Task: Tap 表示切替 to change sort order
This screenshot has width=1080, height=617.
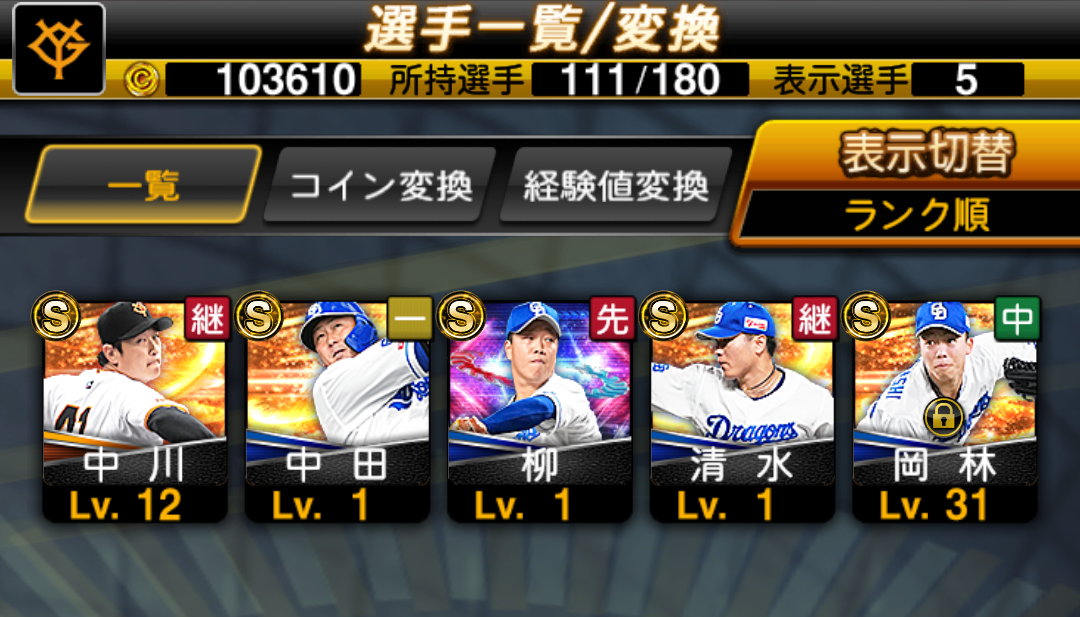Action: click(915, 182)
